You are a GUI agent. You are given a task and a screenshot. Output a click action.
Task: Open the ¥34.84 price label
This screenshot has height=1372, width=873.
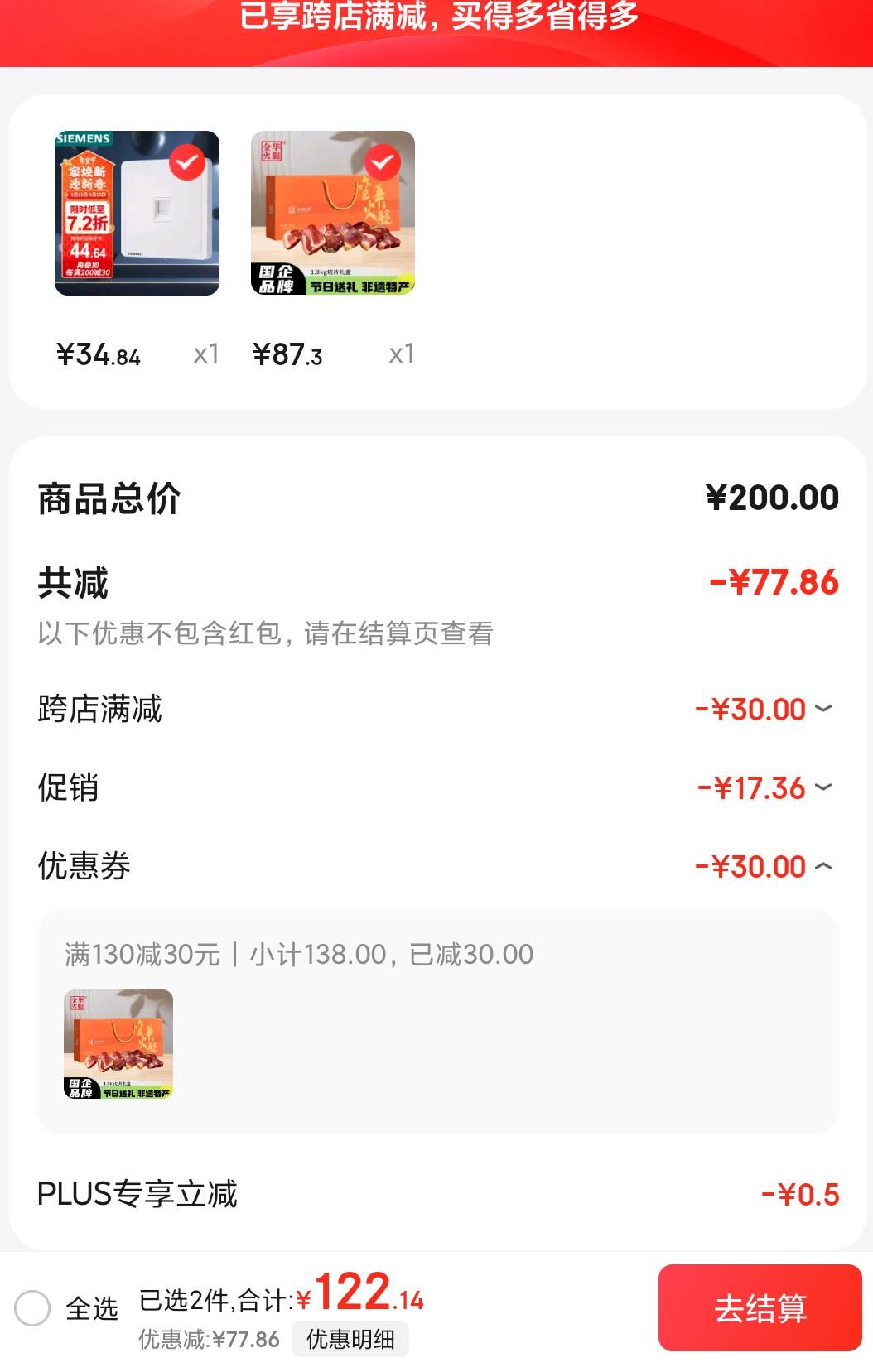pos(98,354)
